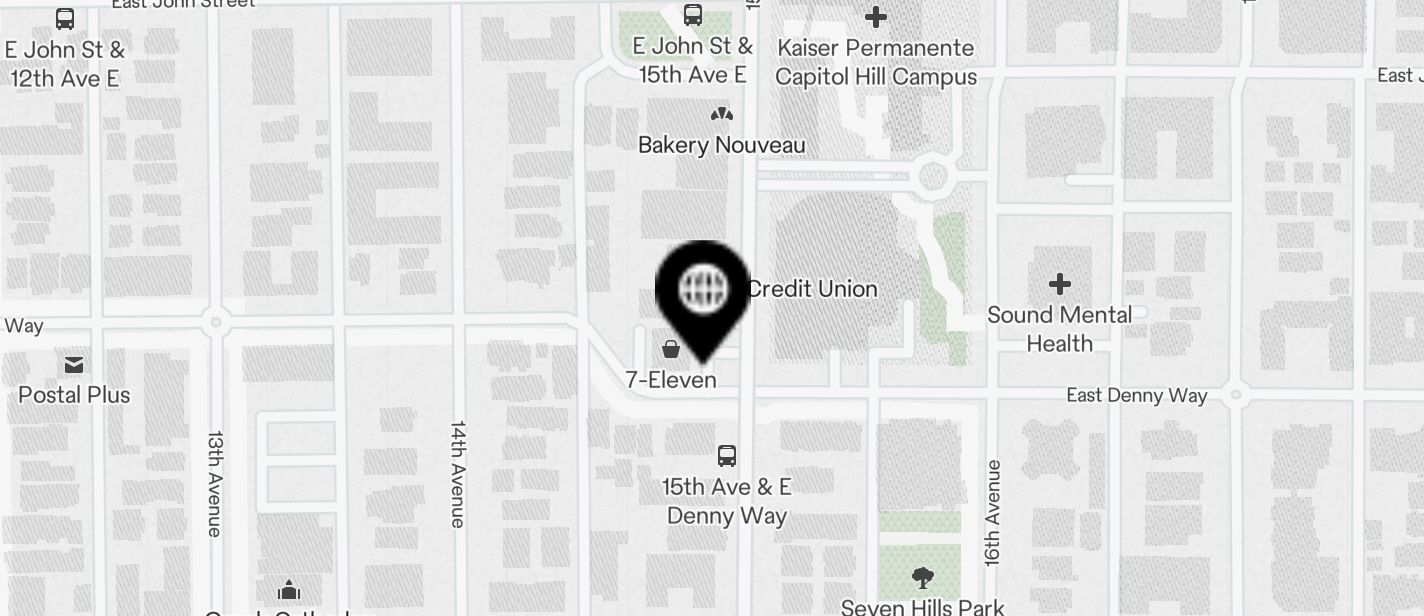The image size is (1424, 616).
Task: Open the E John St & 15th Ave E bus stop
Action: (x=693, y=15)
